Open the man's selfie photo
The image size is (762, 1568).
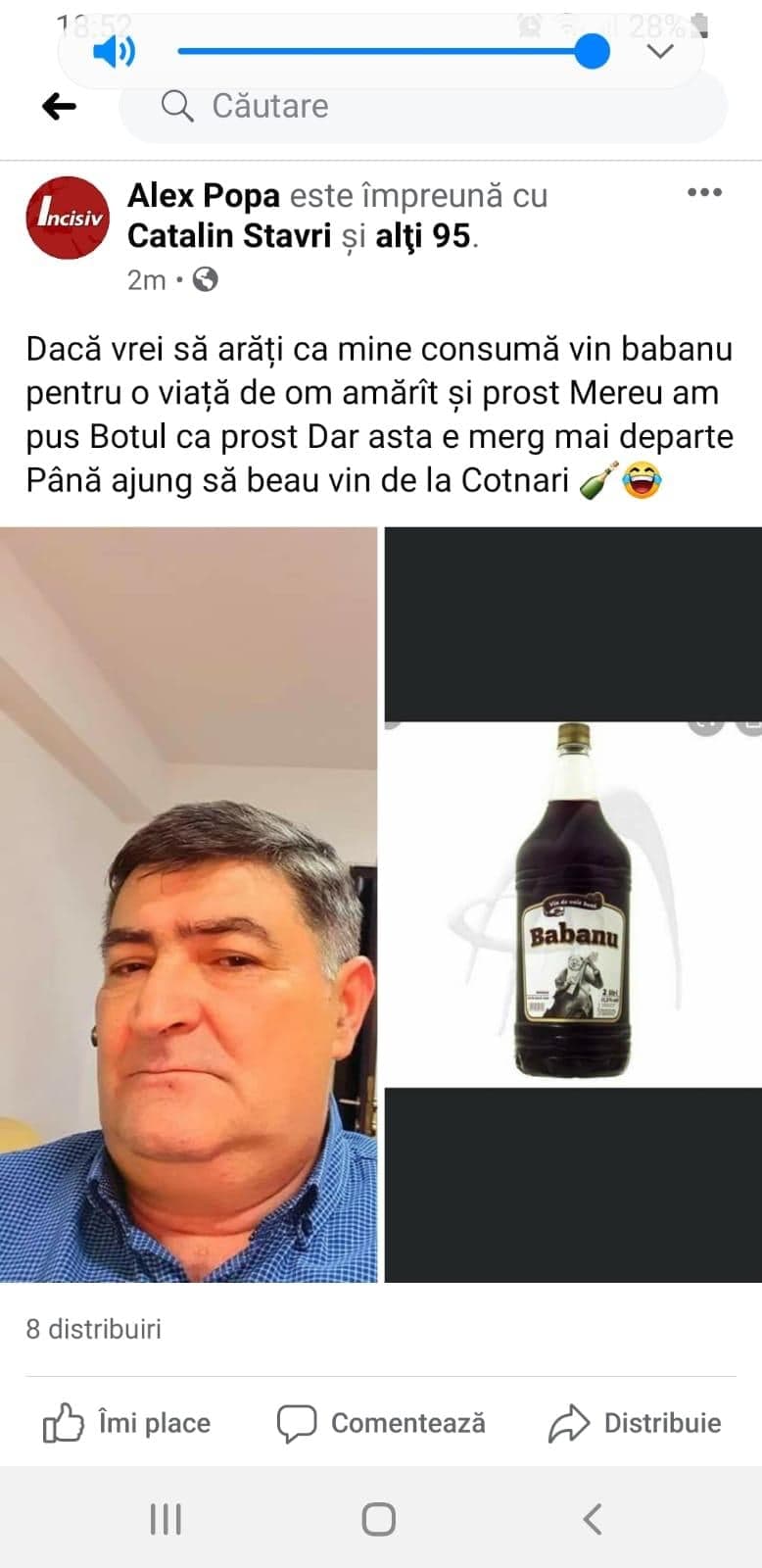pyautogui.click(x=188, y=904)
